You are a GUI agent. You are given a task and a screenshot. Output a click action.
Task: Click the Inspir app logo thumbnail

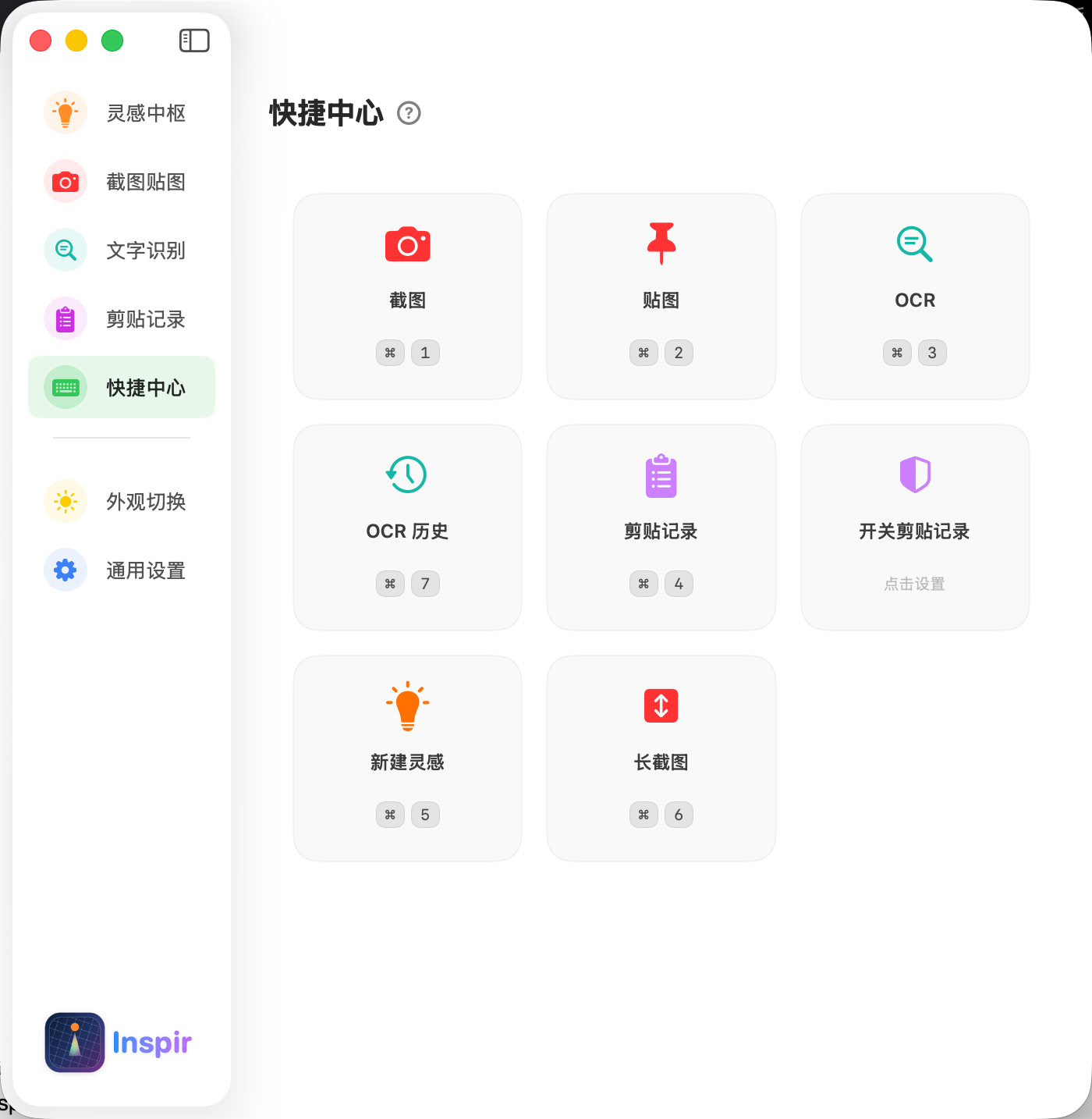pyautogui.click(x=74, y=1043)
